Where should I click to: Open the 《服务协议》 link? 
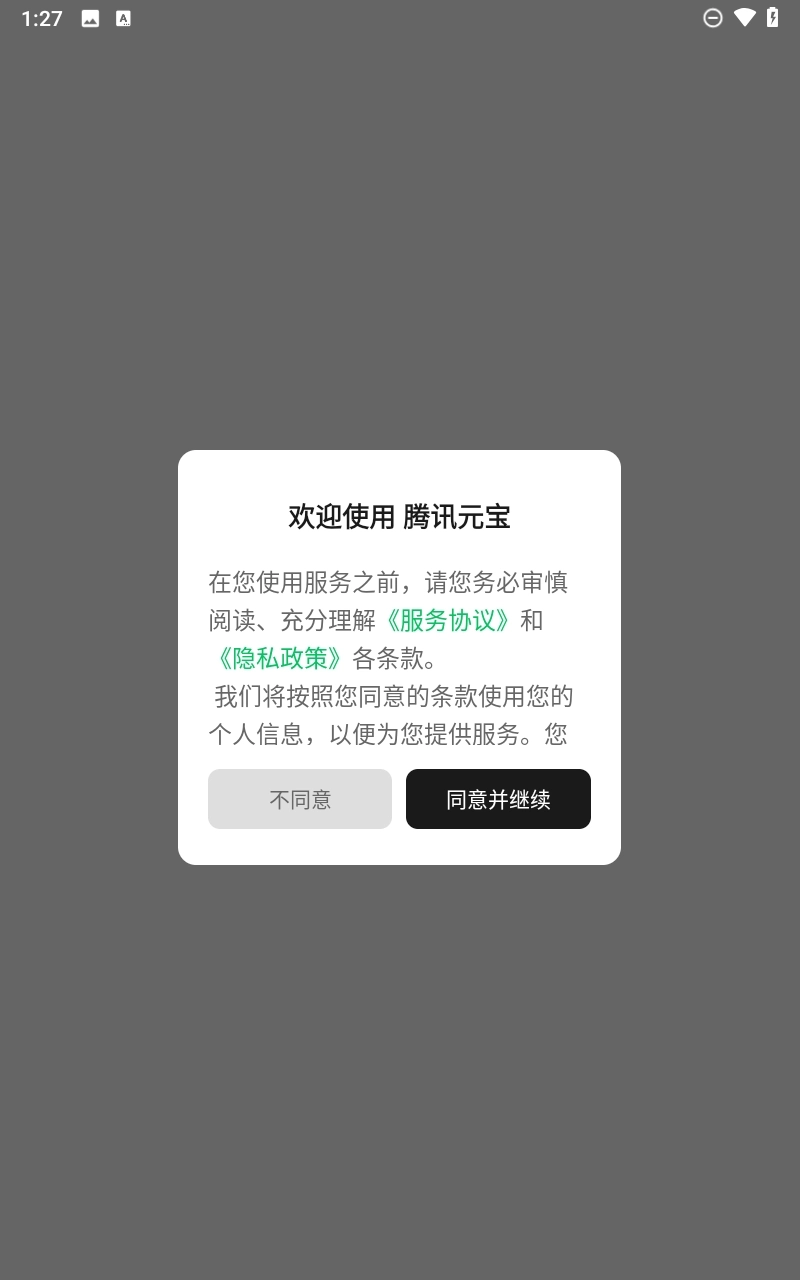click(448, 620)
